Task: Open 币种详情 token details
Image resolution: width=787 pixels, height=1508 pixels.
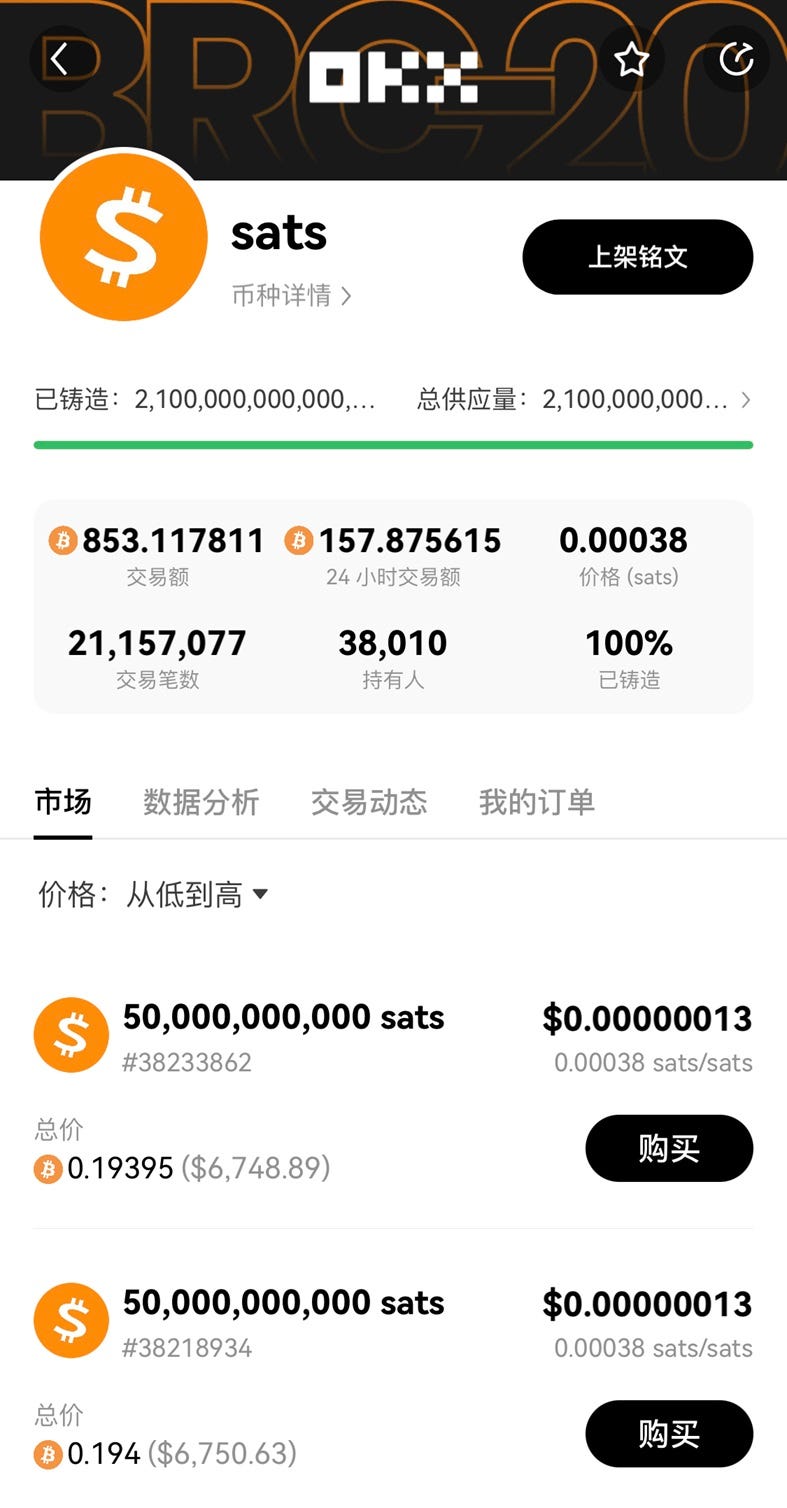Action: (291, 296)
